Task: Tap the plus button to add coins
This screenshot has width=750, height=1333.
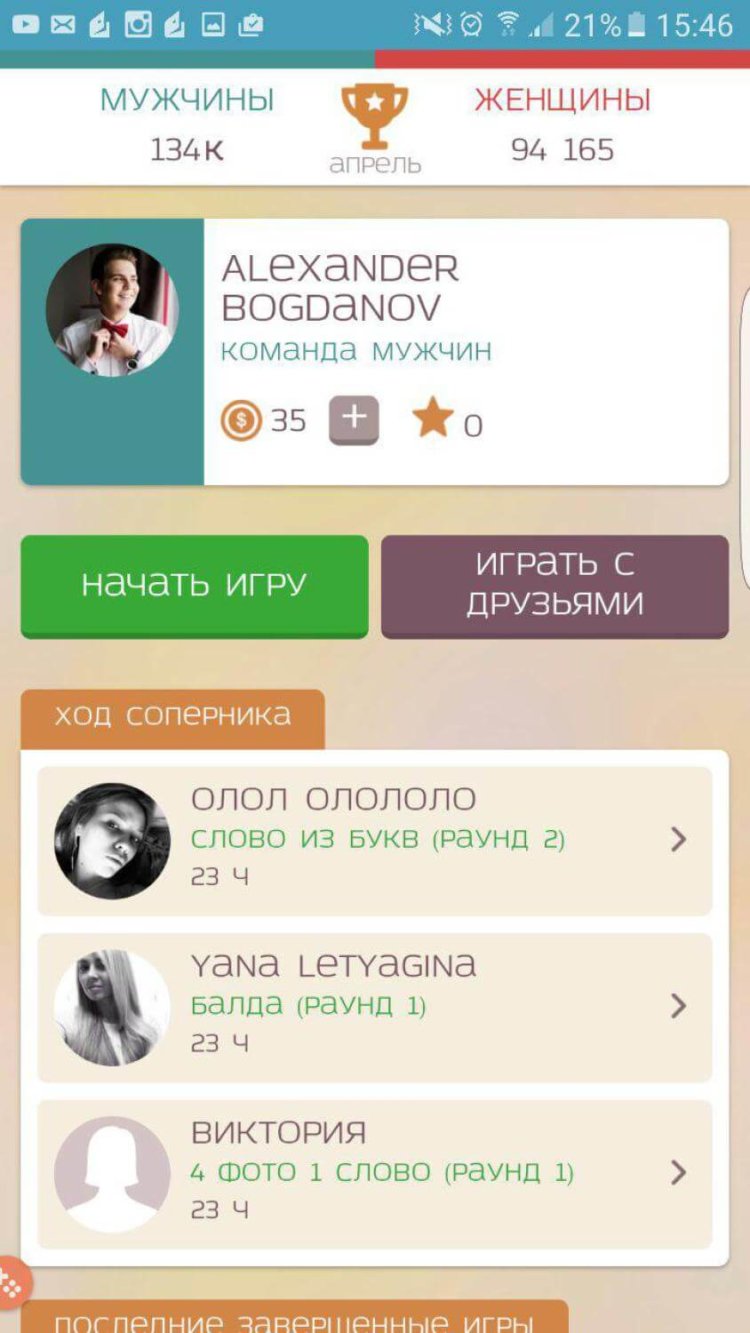Action: tap(352, 420)
